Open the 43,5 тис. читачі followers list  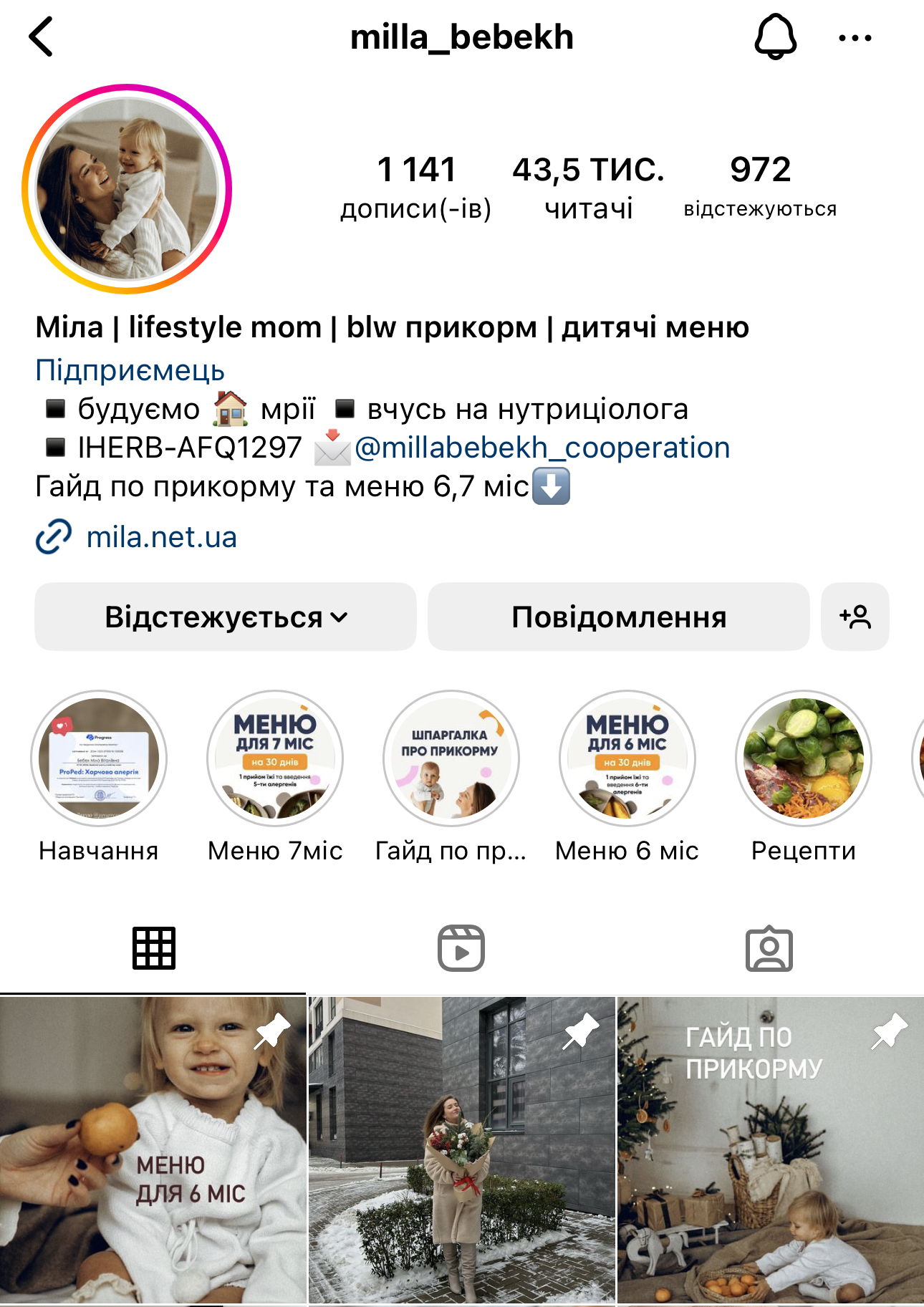pos(588,188)
